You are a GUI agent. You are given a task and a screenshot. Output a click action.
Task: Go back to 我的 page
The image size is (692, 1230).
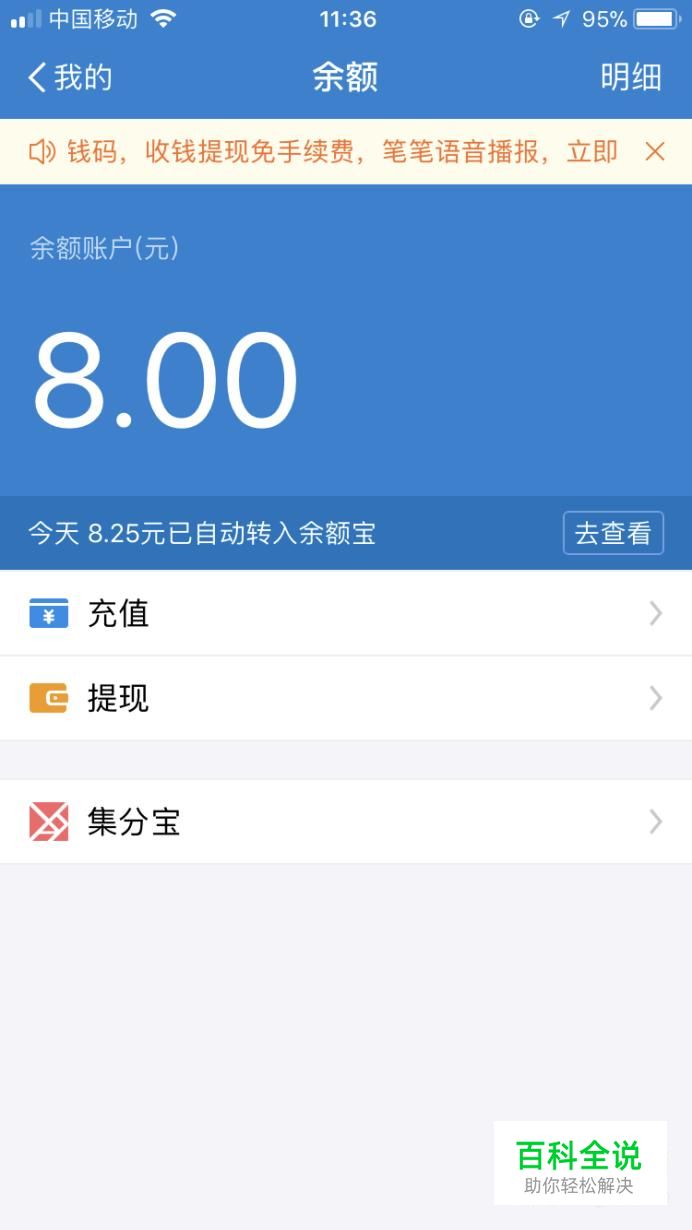[x=69, y=78]
